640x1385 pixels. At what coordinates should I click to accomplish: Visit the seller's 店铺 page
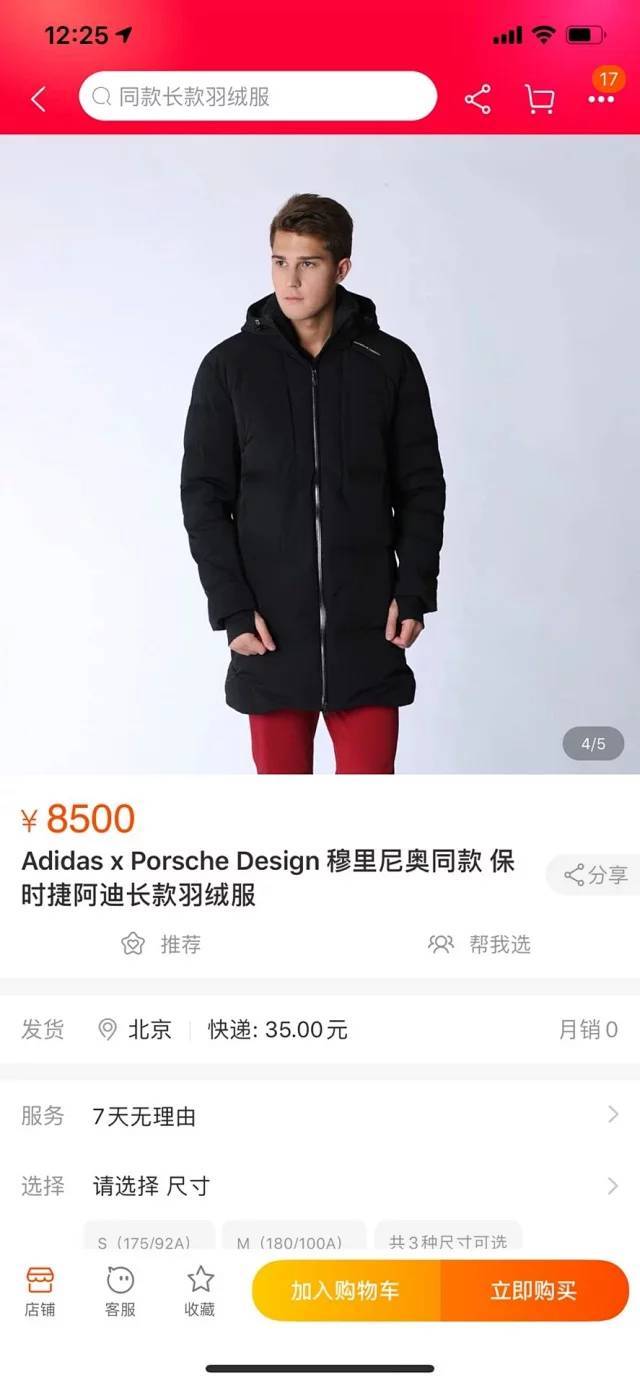pyautogui.click(x=40, y=1290)
